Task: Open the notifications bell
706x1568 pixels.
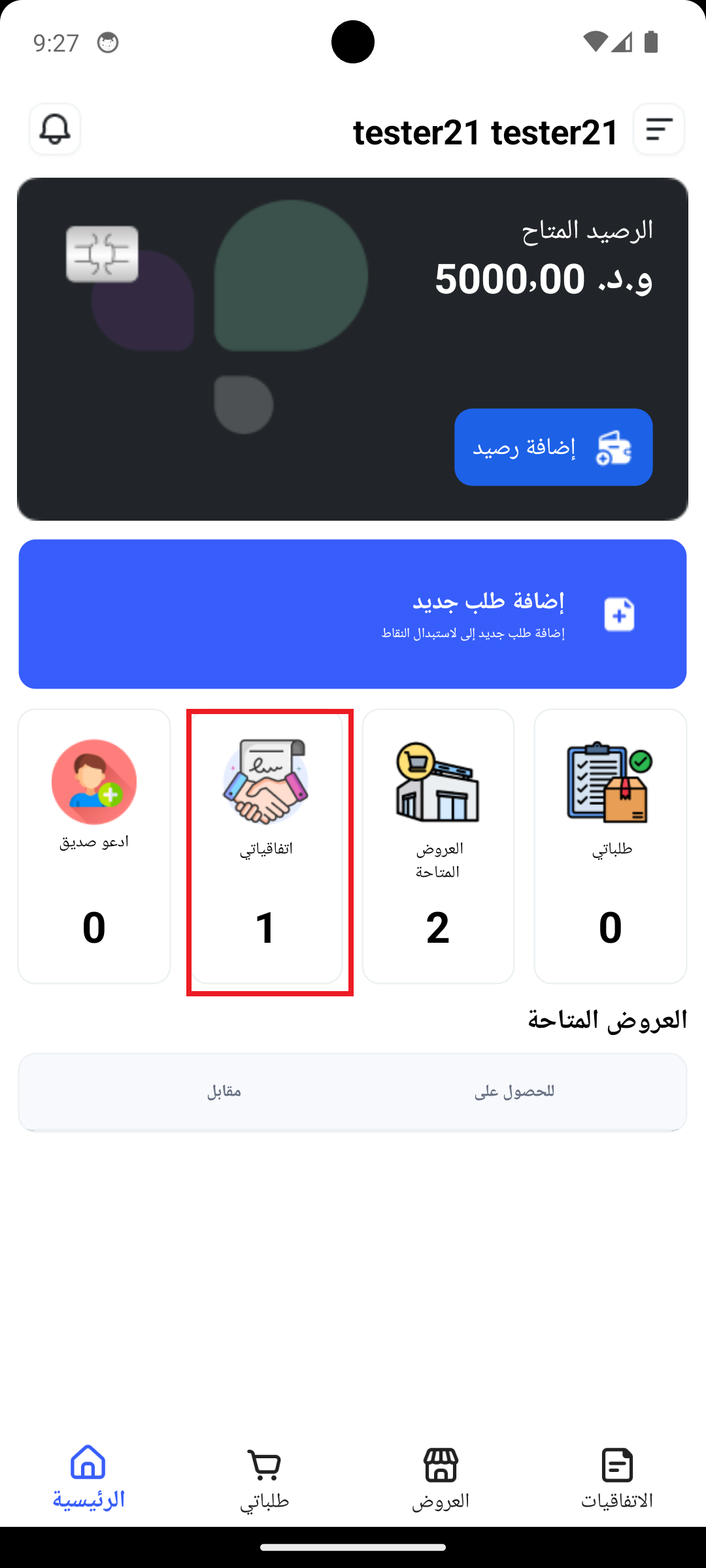Action: pyautogui.click(x=55, y=129)
